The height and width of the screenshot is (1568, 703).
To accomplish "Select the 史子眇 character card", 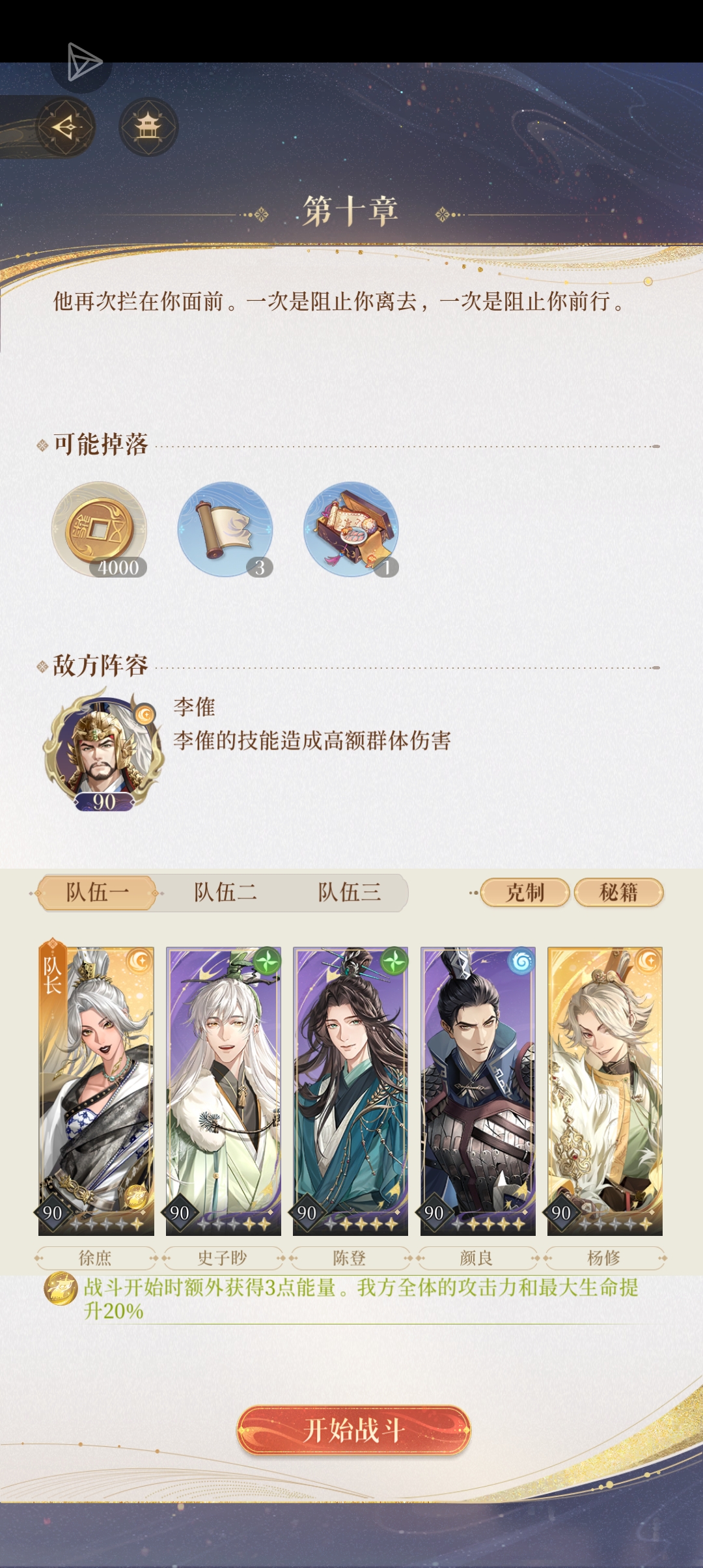I will [223, 1091].
